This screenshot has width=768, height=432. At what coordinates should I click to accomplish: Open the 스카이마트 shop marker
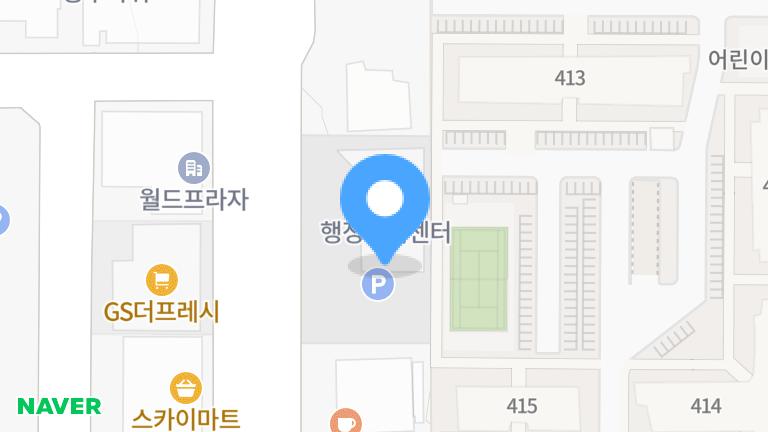(186, 387)
